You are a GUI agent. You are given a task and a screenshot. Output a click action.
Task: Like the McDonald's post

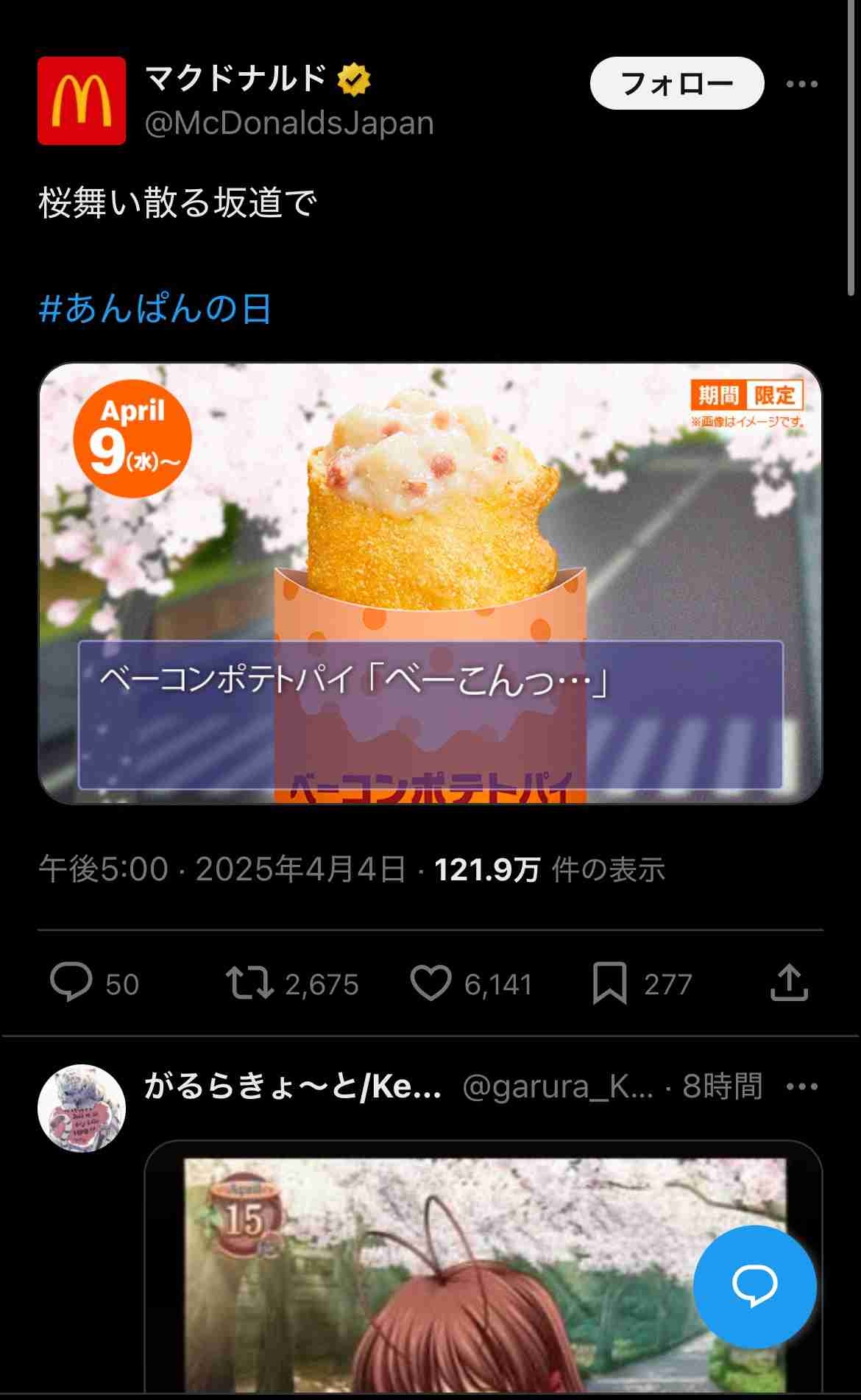pyautogui.click(x=431, y=983)
